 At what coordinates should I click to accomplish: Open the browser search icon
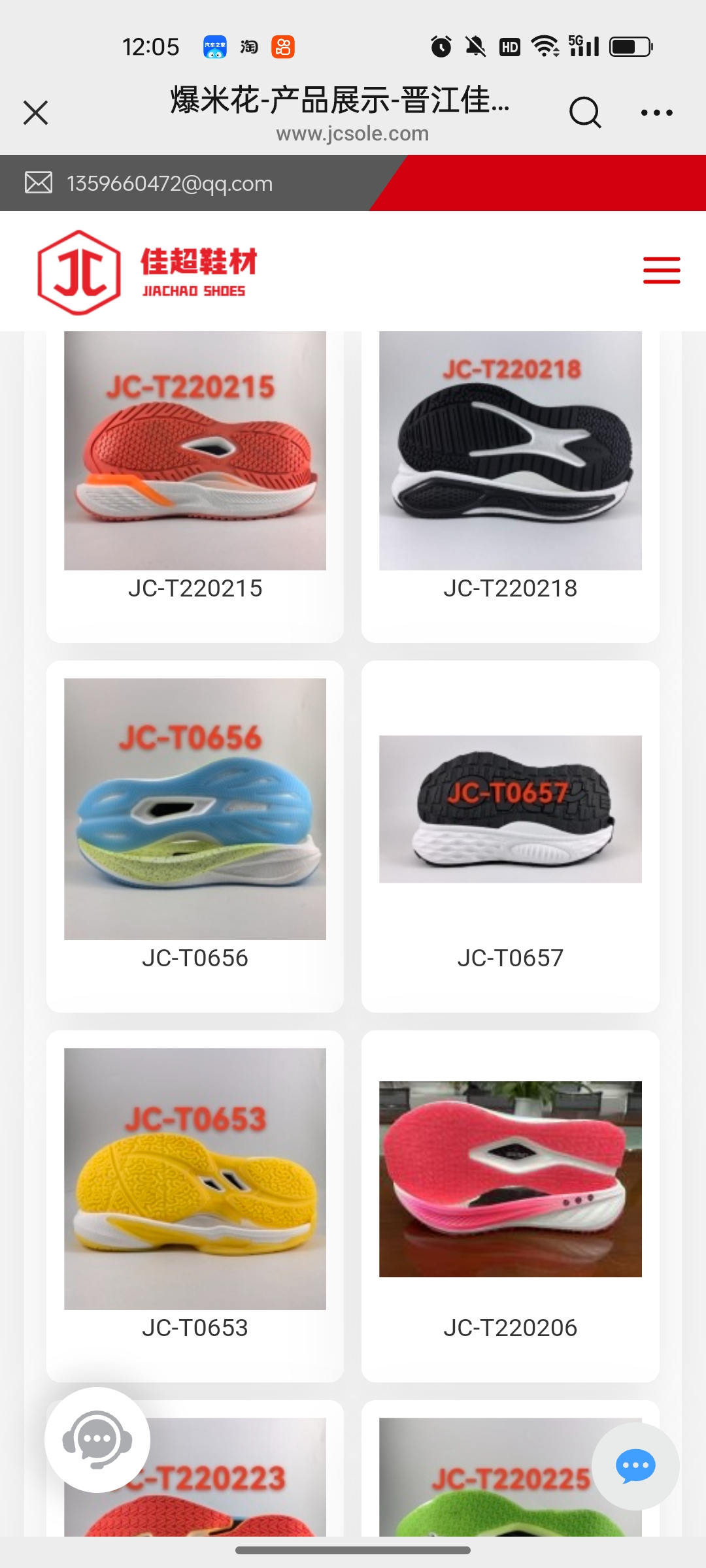click(x=584, y=112)
